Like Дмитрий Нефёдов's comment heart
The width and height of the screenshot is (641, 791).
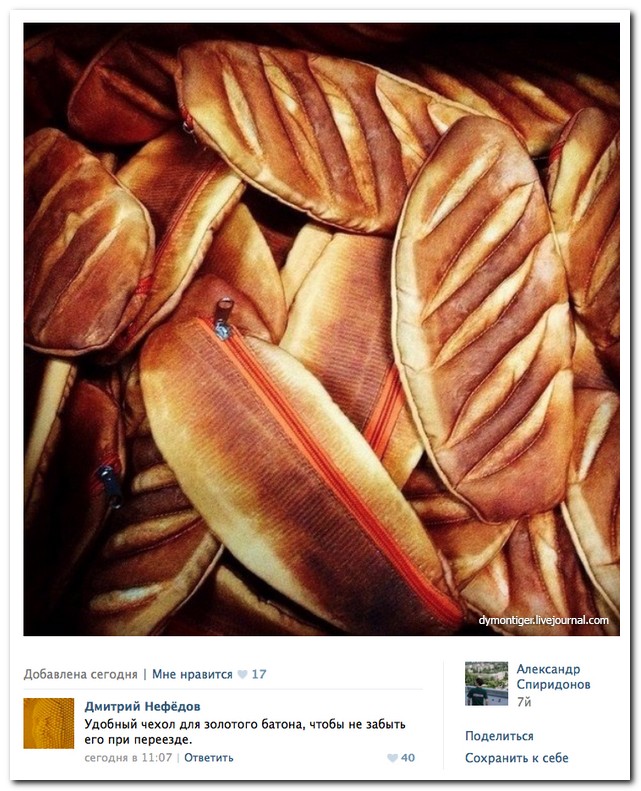point(393,758)
